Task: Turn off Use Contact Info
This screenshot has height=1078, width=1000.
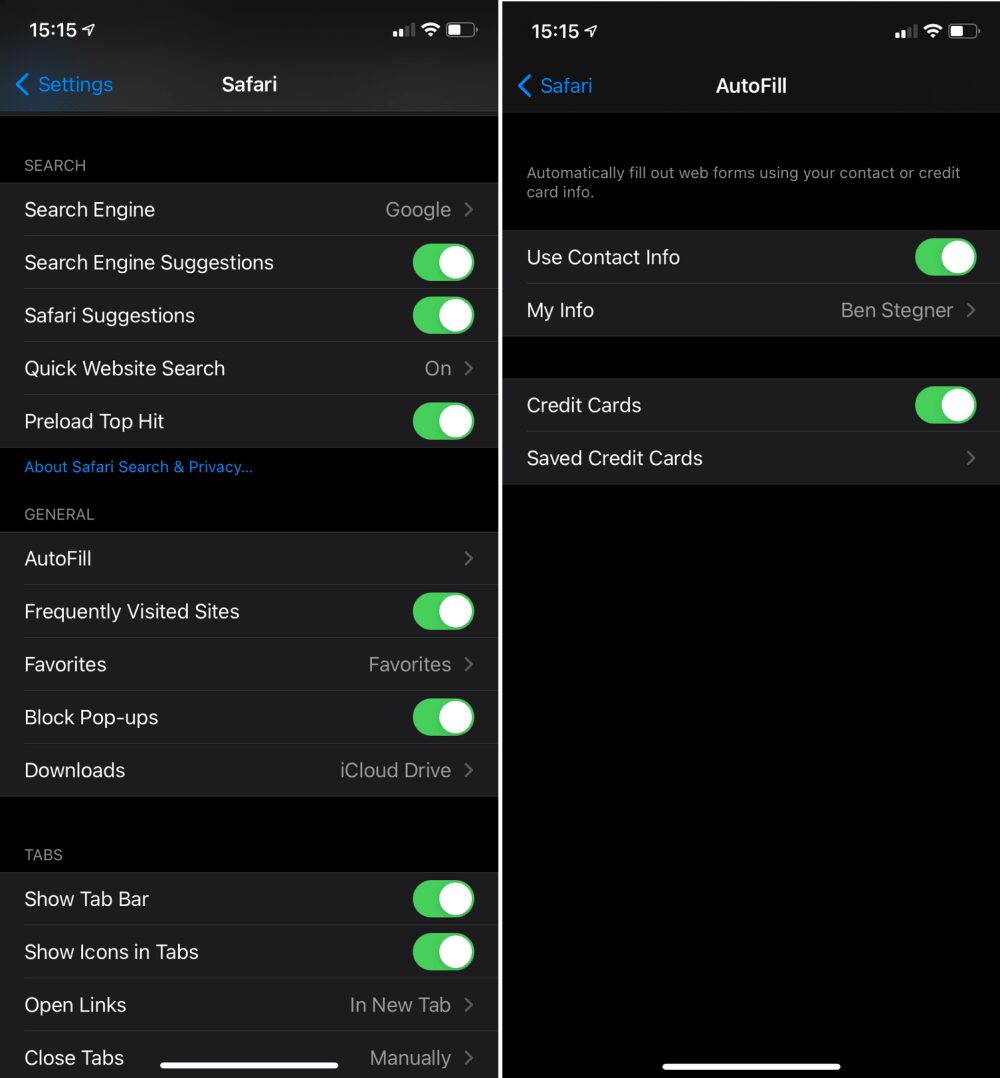Action: (x=945, y=257)
